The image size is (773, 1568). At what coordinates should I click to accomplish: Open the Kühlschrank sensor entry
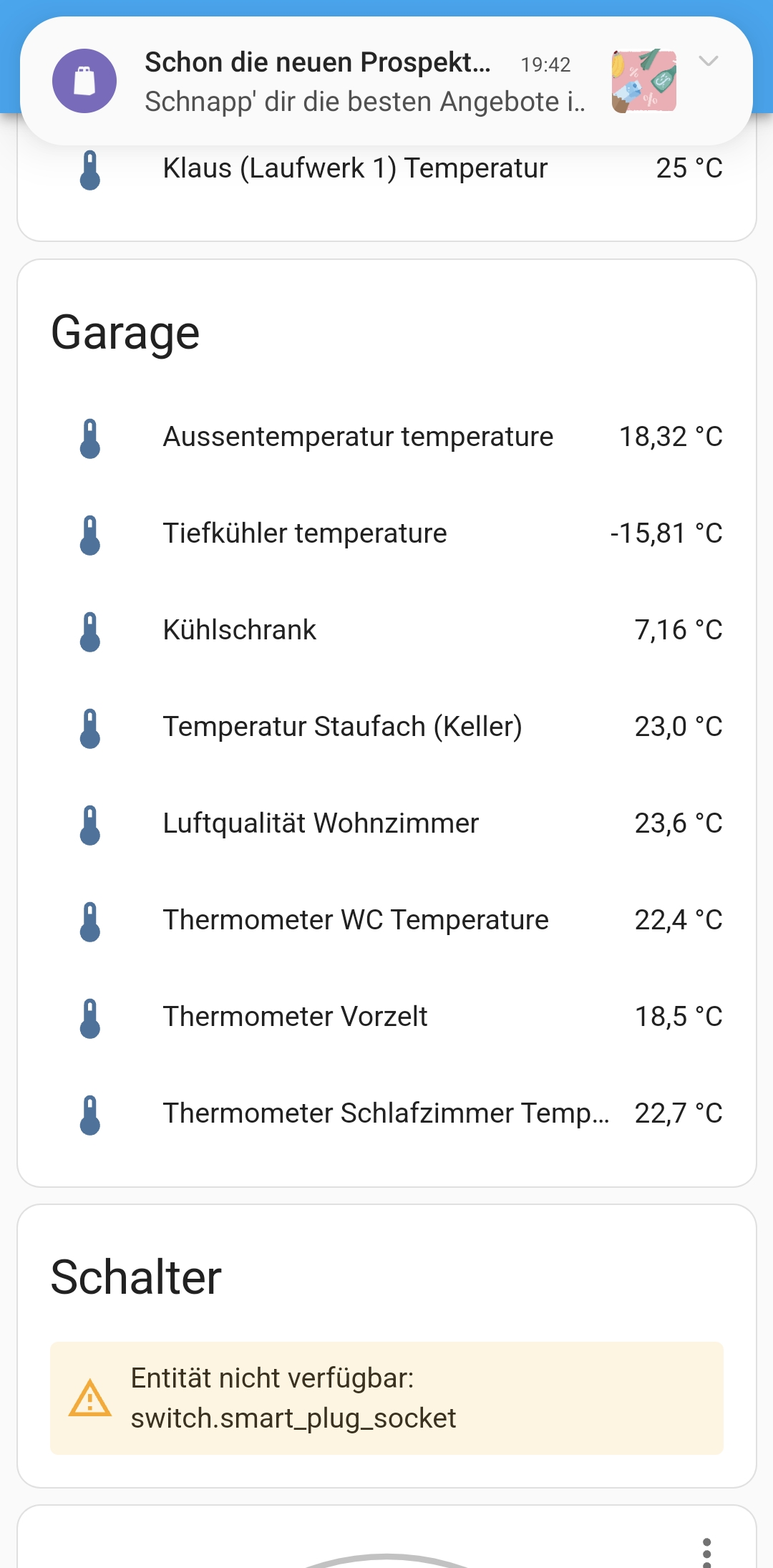pos(240,631)
